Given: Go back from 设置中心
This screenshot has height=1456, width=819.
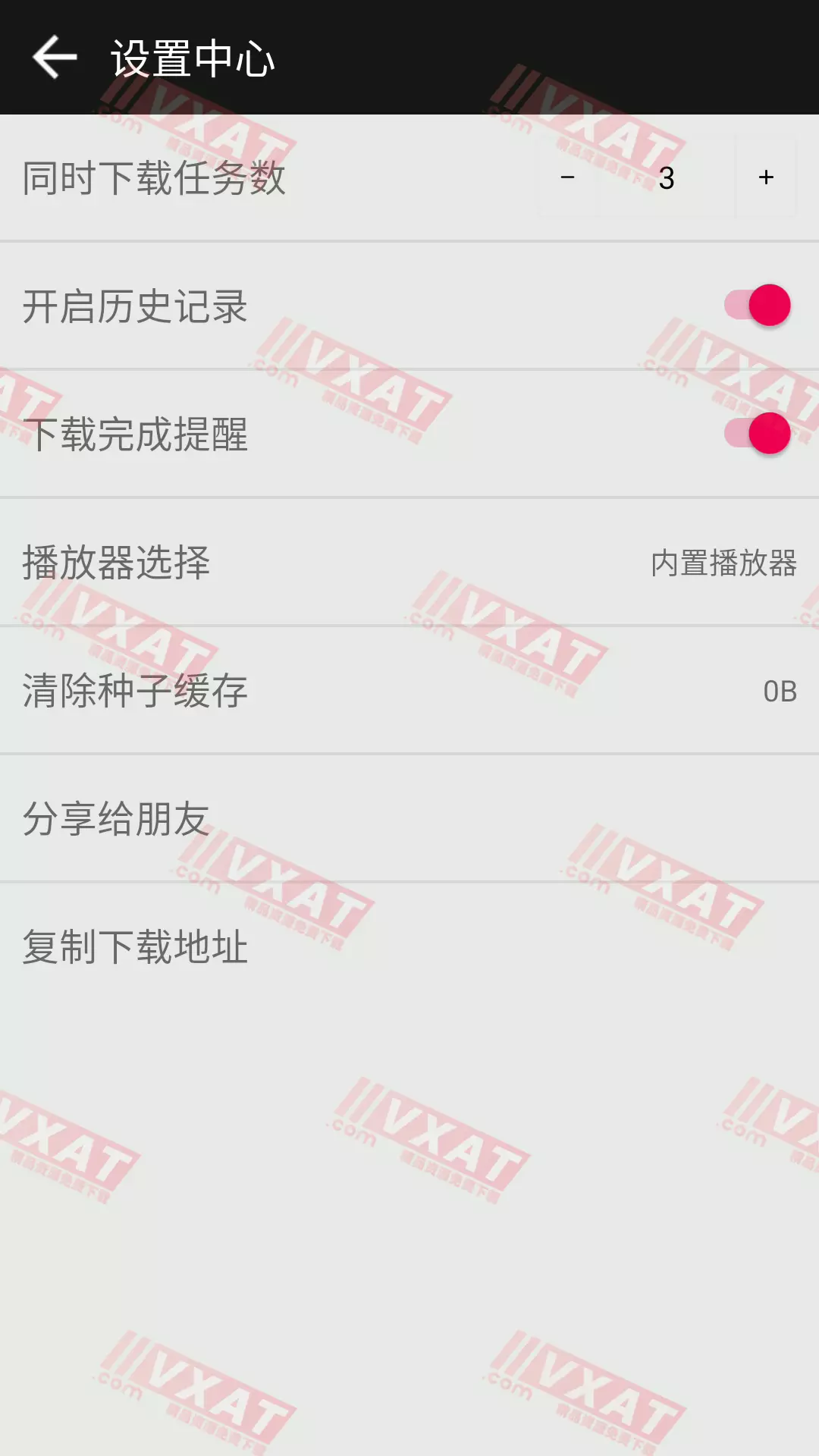Looking at the screenshot, I should 55,57.
